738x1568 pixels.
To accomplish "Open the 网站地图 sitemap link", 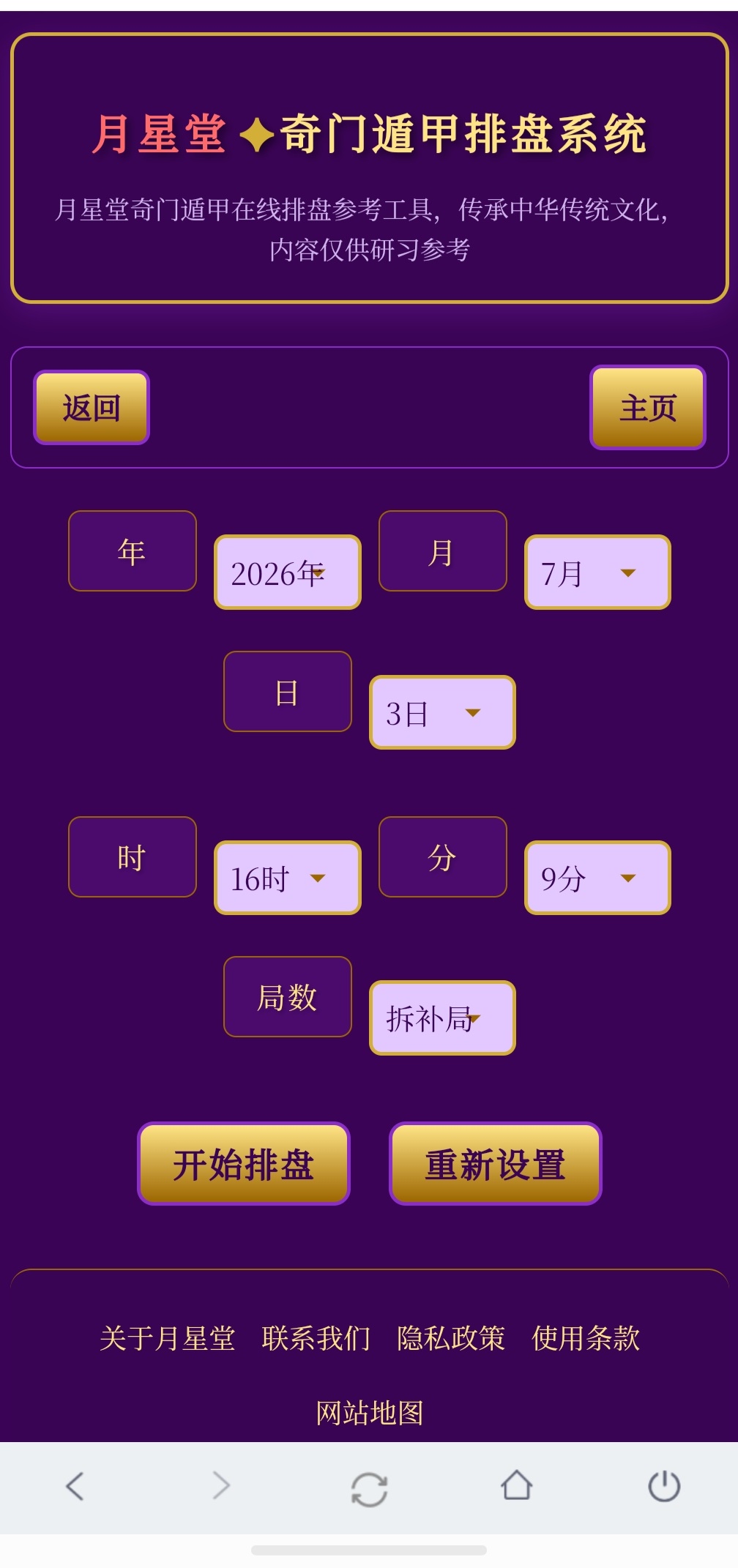I will tap(370, 1413).
